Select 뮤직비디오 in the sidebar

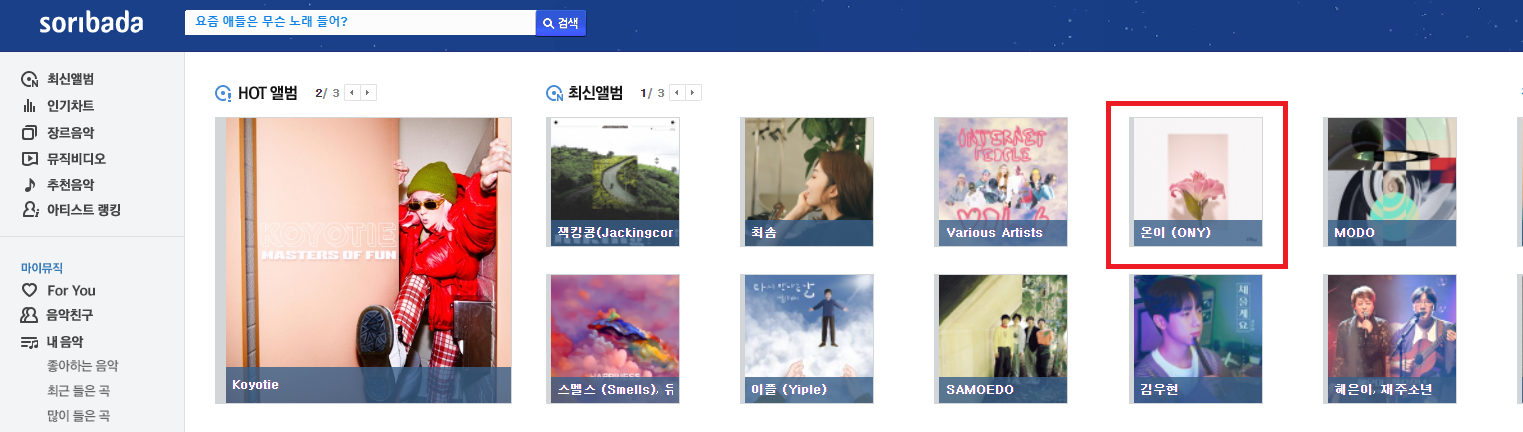click(76, 158)
